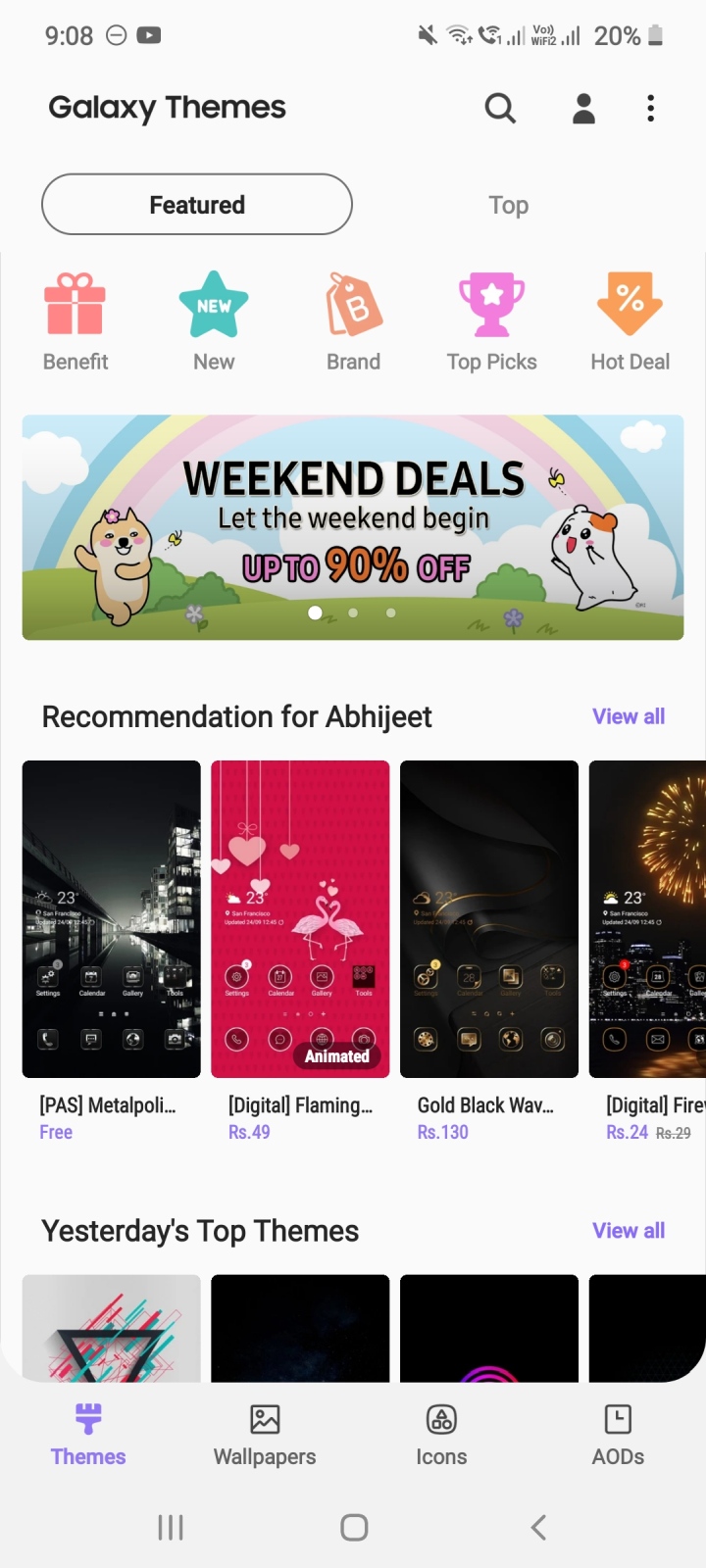The image size is (706, 1568).
Task: Tap the system back button
Action: tap(537, 1527)
